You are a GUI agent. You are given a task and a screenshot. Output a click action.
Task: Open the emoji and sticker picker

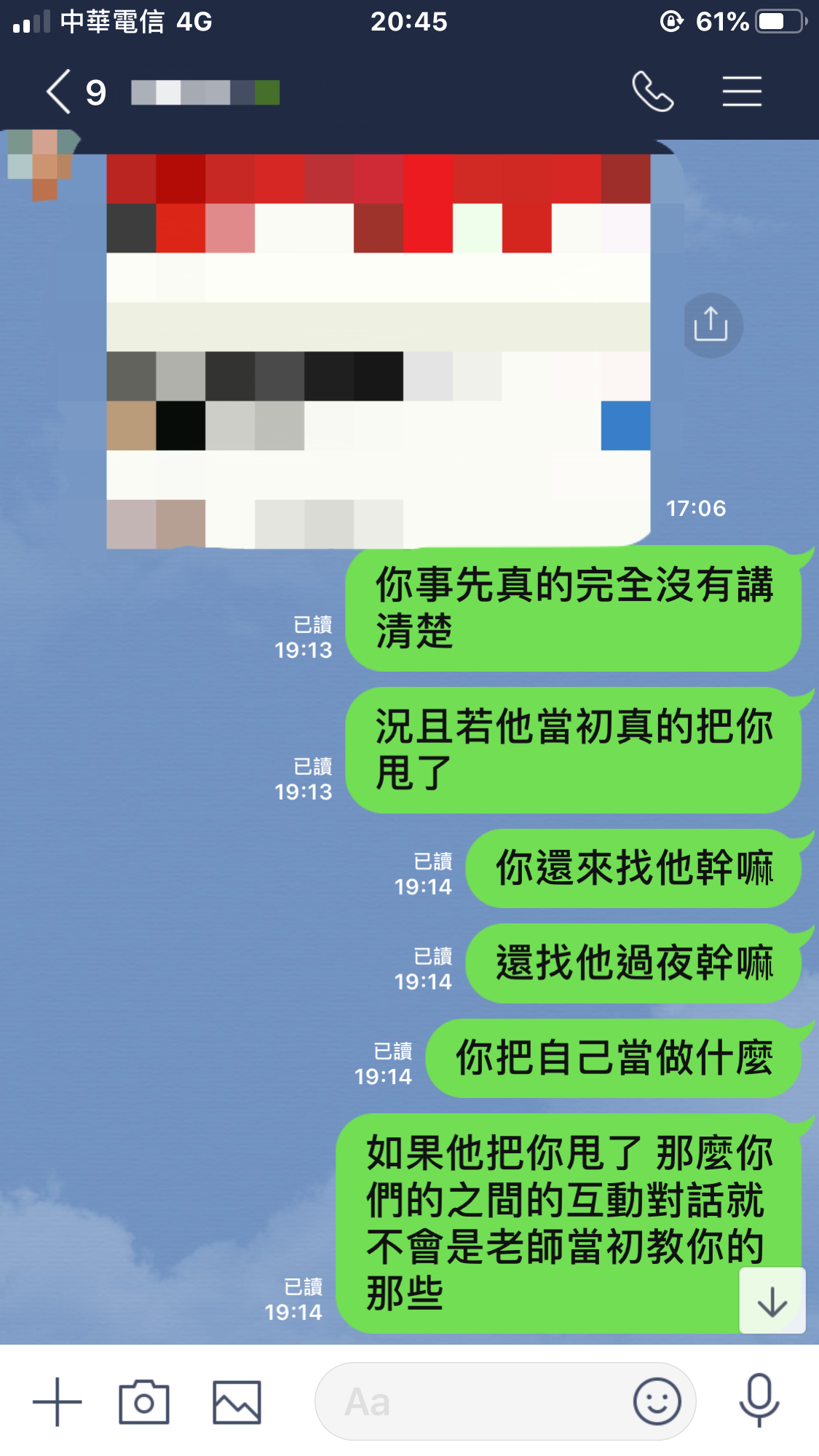coord(657,1401)
